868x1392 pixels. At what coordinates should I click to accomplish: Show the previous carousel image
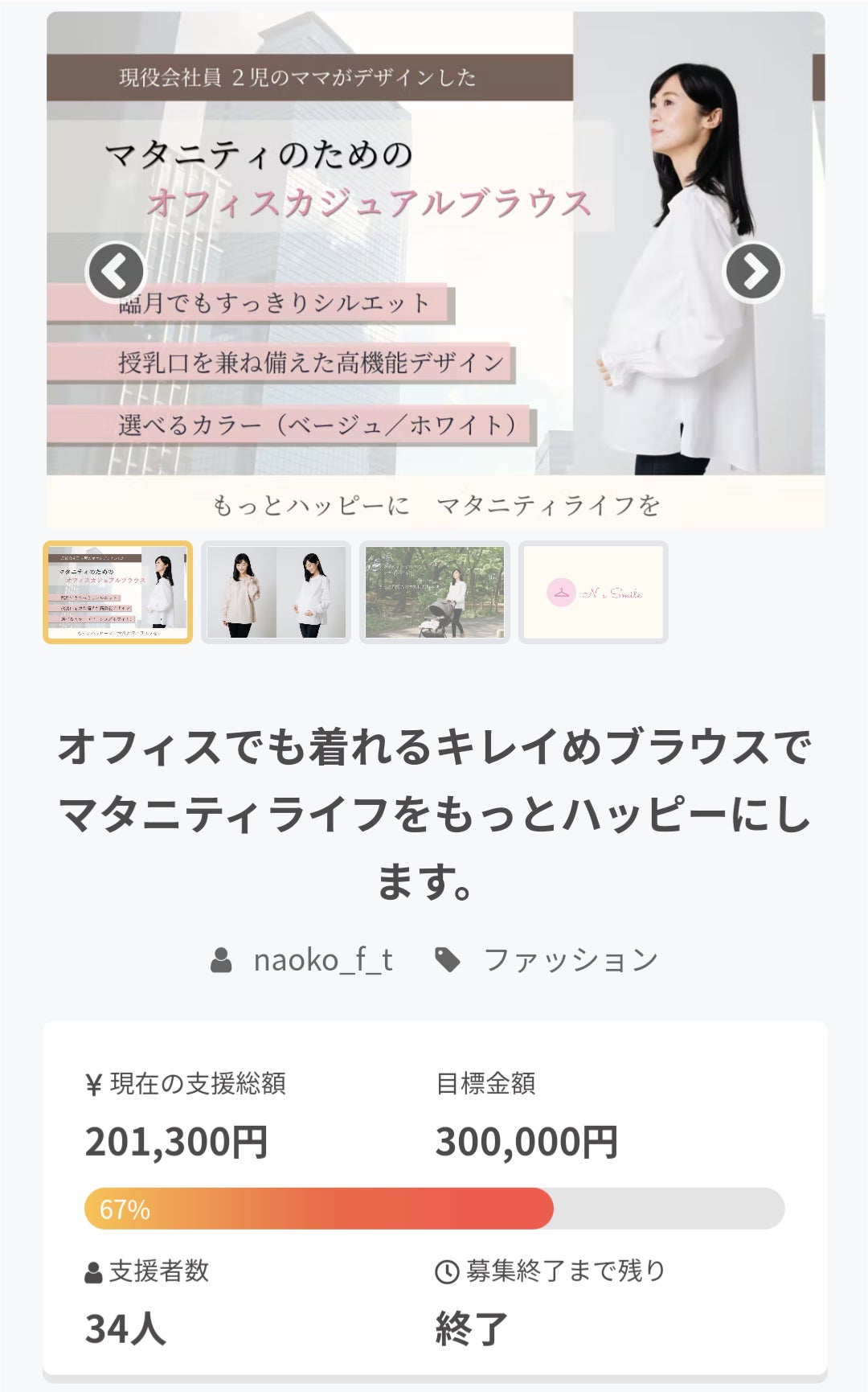[x=116, y=272]
